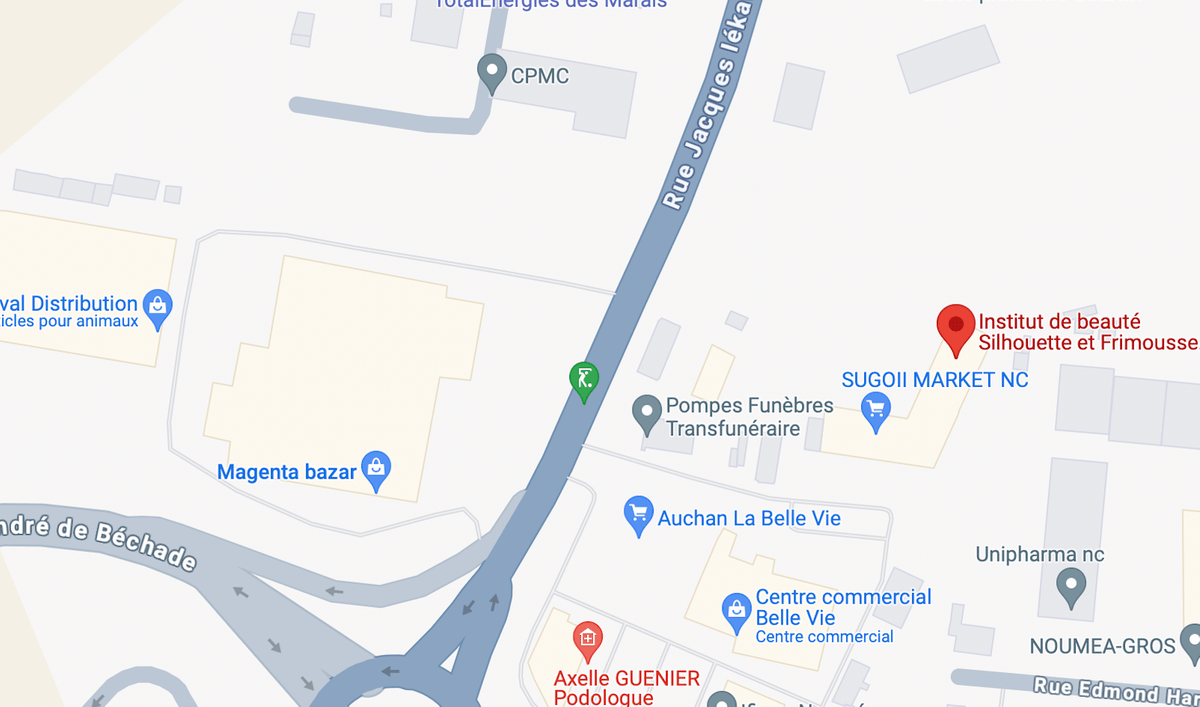Open Auchan La Belle Vie marker
1200x707 pixels.
pyautogui.click(x=638, y=515)
